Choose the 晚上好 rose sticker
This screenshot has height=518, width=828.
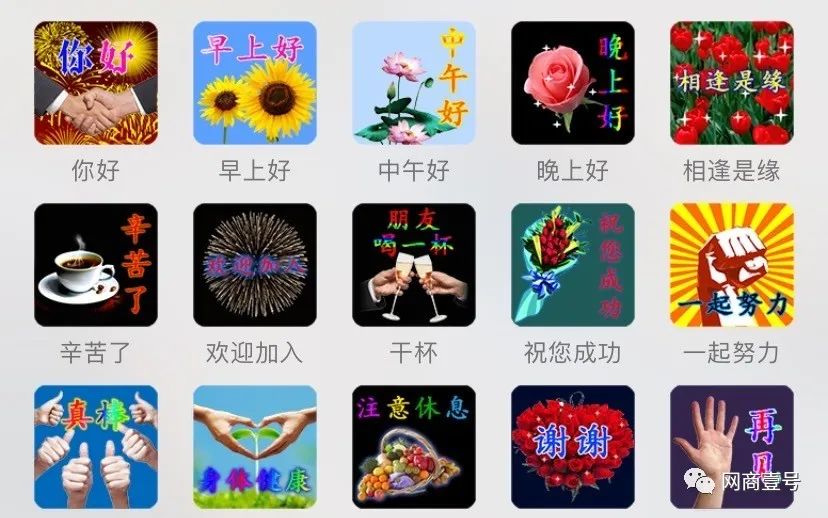tap(573, 83)
